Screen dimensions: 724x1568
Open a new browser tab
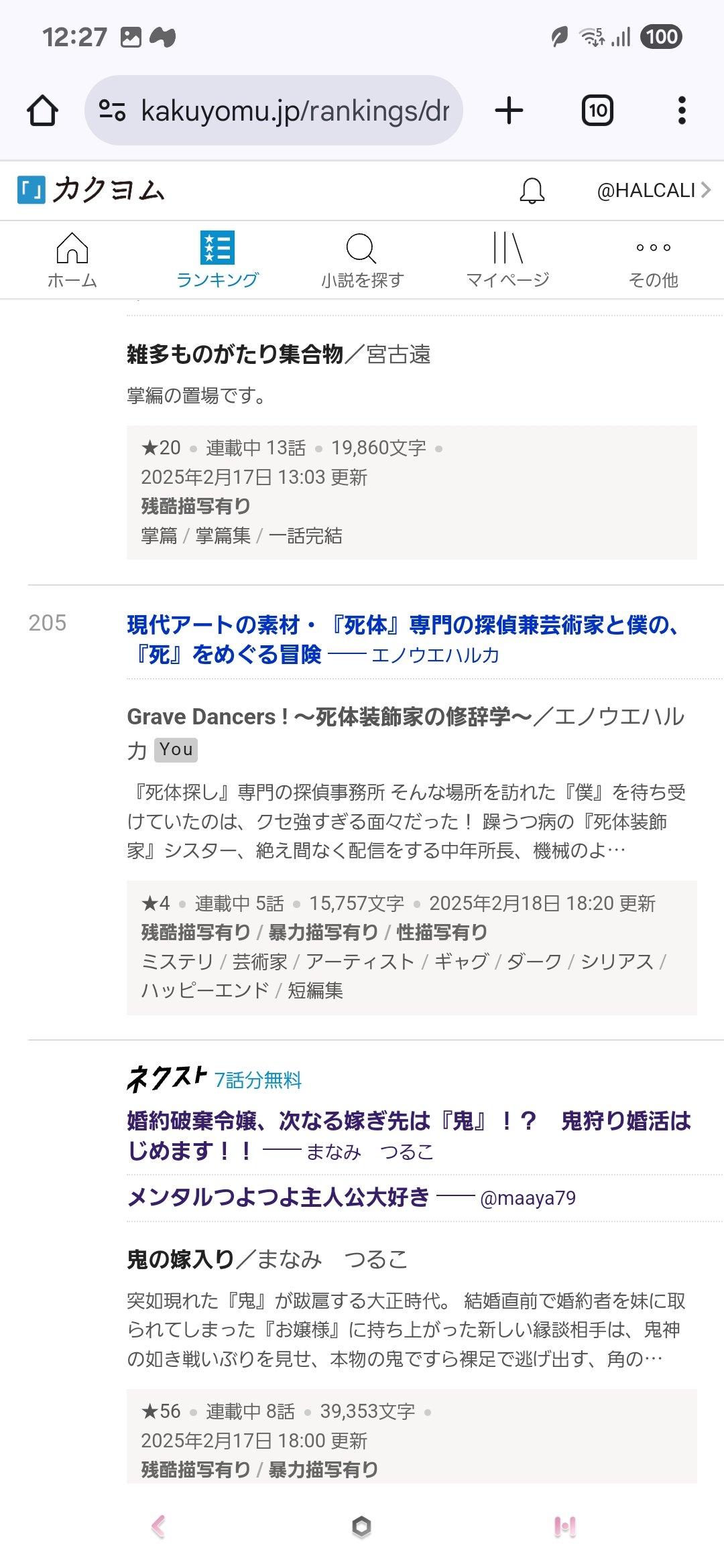[x=509, y=111]
